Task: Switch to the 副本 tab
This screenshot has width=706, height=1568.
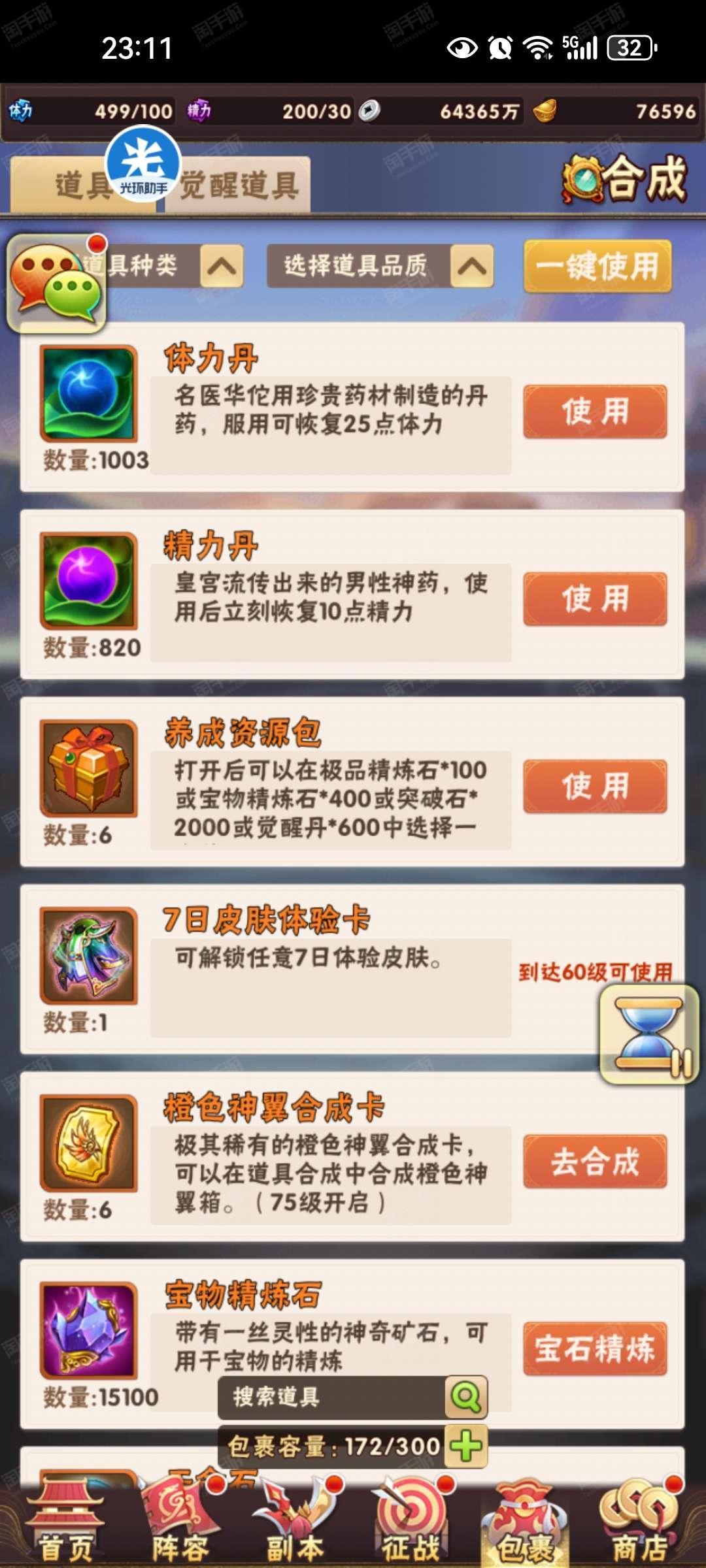Action: click(x=295, y=1522)
